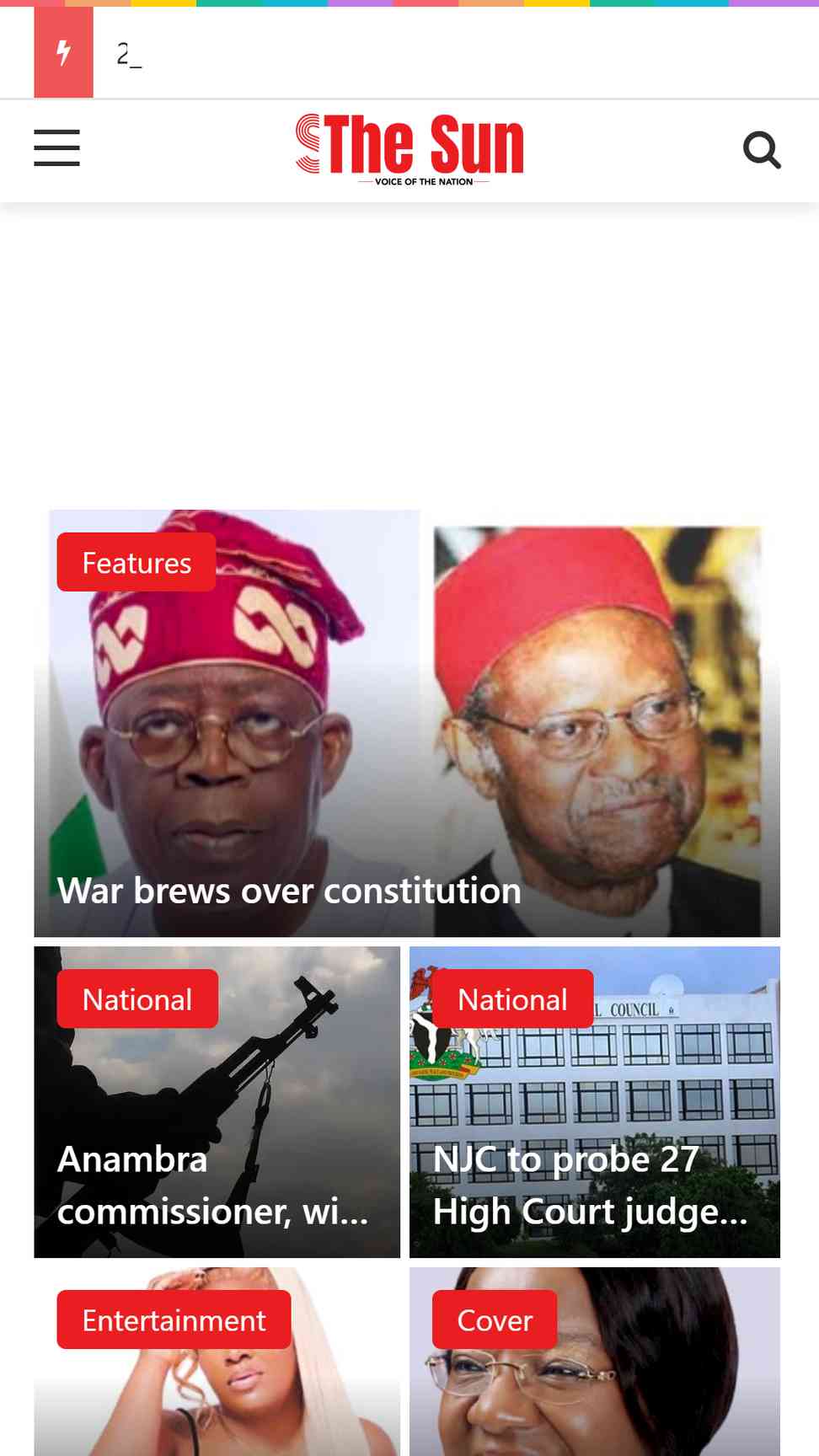Read 'War brews over constitution' article
The width and height of the screenshot is (819, 1456).
click(289, 891)
